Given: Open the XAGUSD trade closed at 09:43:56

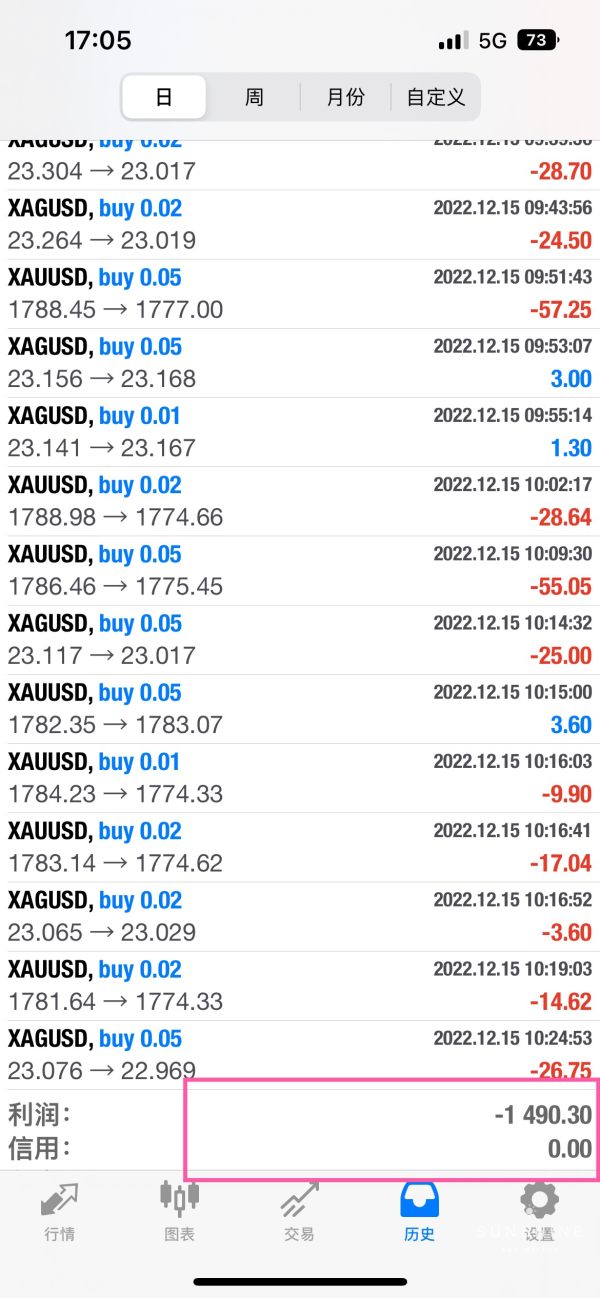Looking at the screenshot, I should 300,225.
